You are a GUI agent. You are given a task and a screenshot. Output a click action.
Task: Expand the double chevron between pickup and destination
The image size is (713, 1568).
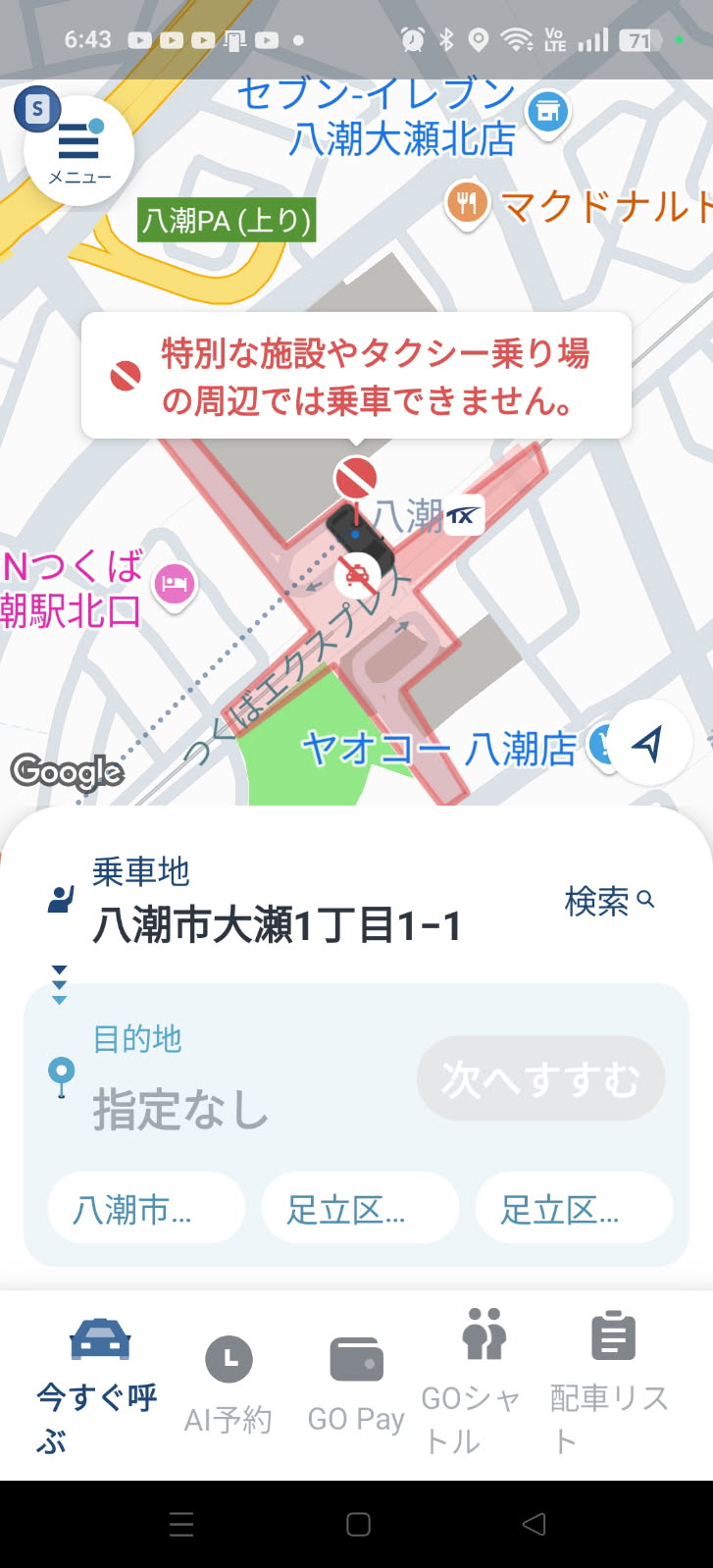point(60,982)
